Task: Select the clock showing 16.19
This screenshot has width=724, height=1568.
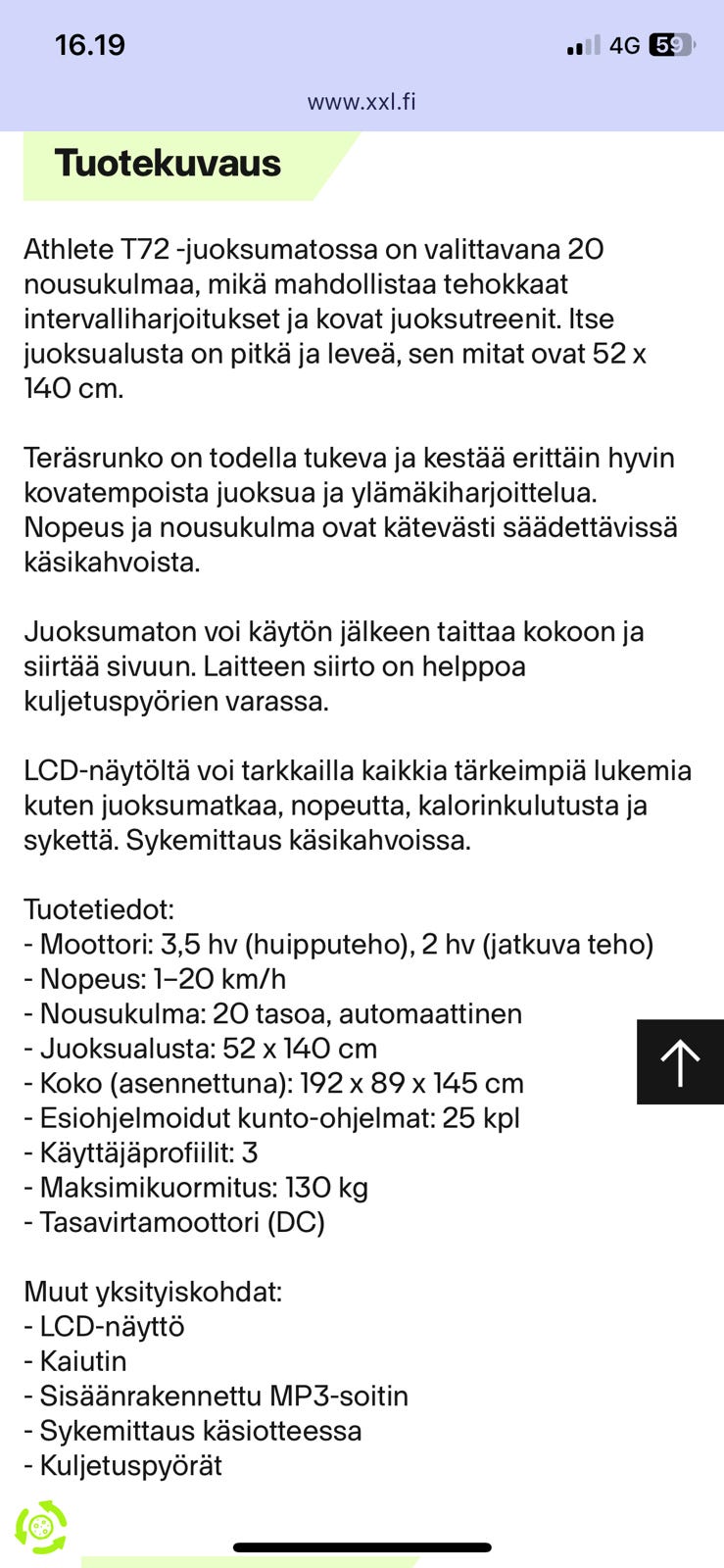Action: point(90,45)
